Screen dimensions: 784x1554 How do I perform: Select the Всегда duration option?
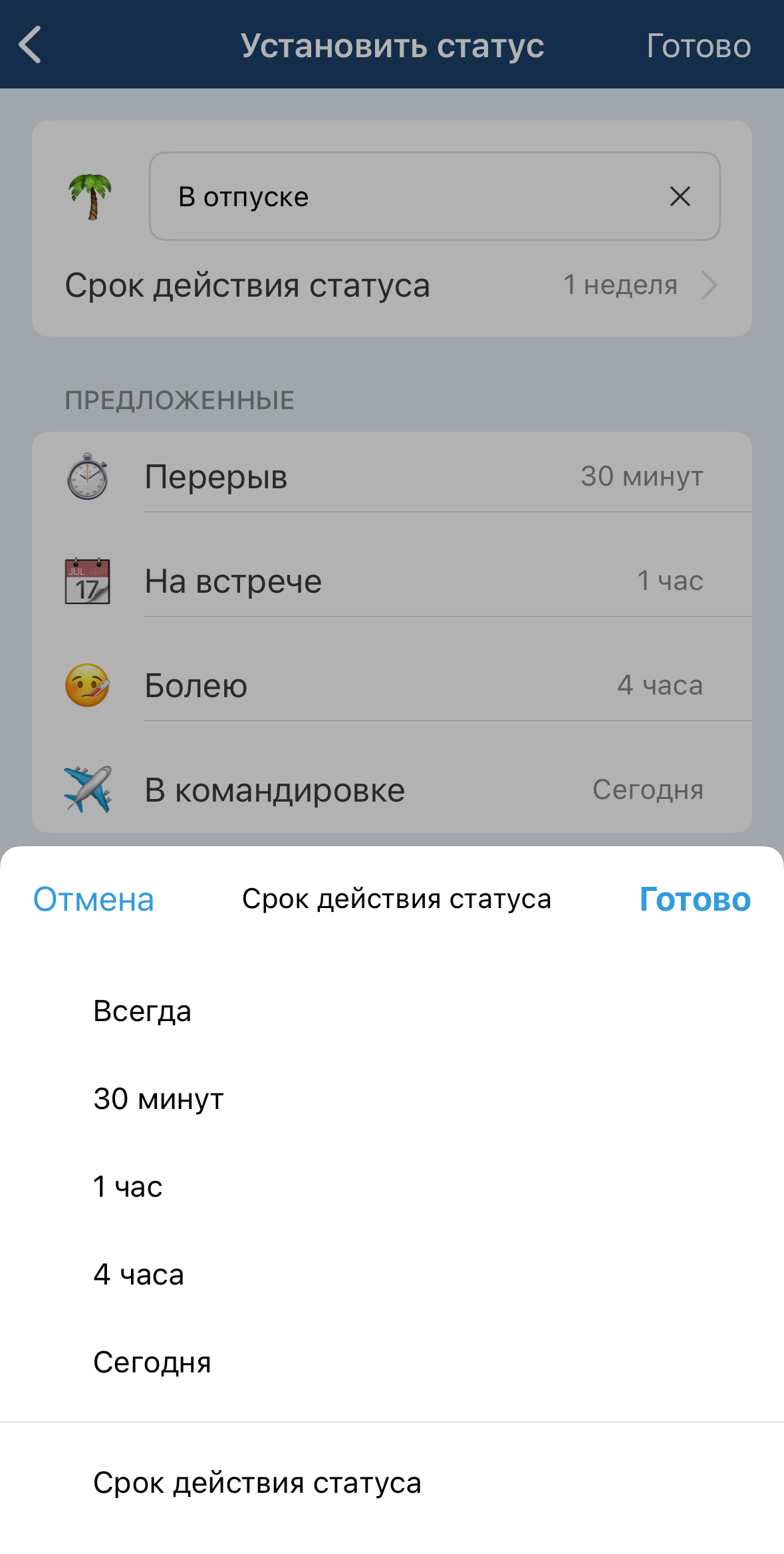coord(142,1011)
